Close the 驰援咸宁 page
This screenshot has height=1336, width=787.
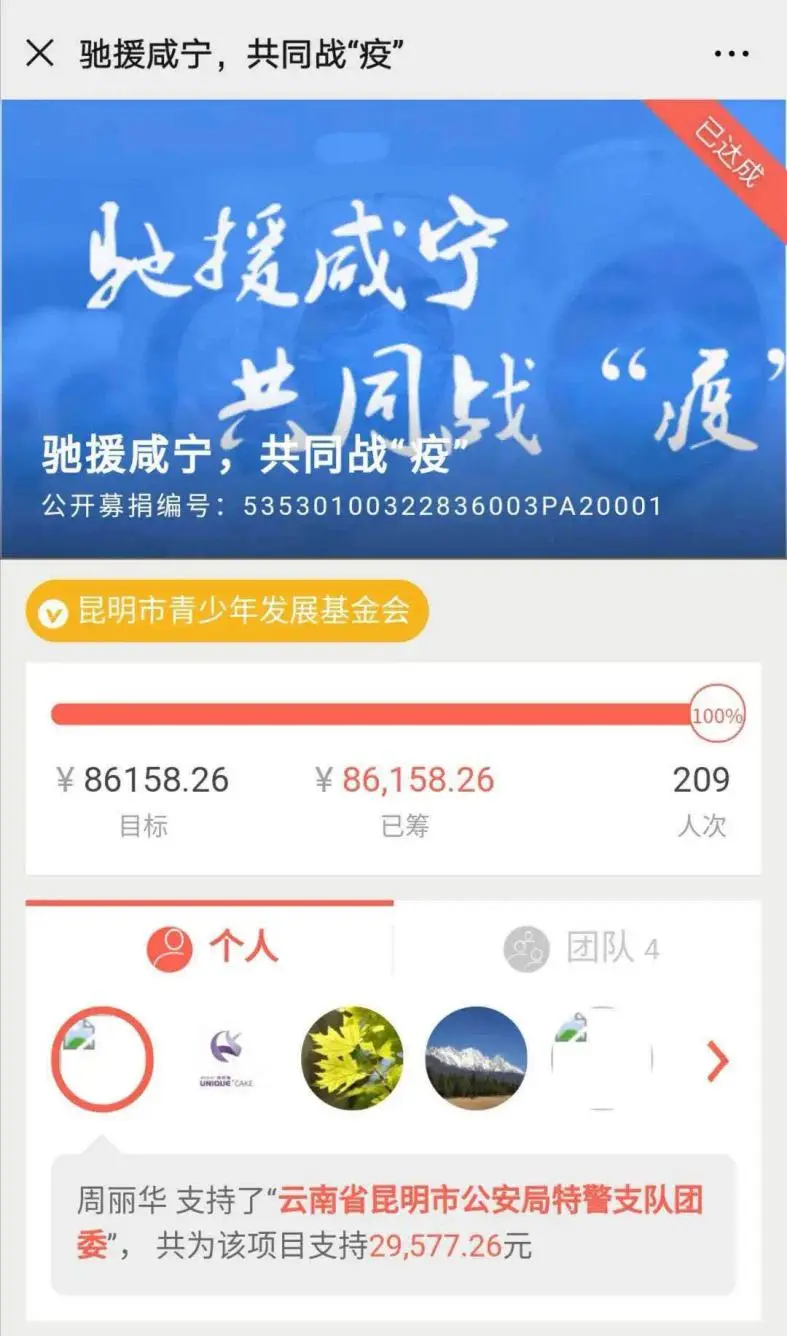tap(40, 53)
